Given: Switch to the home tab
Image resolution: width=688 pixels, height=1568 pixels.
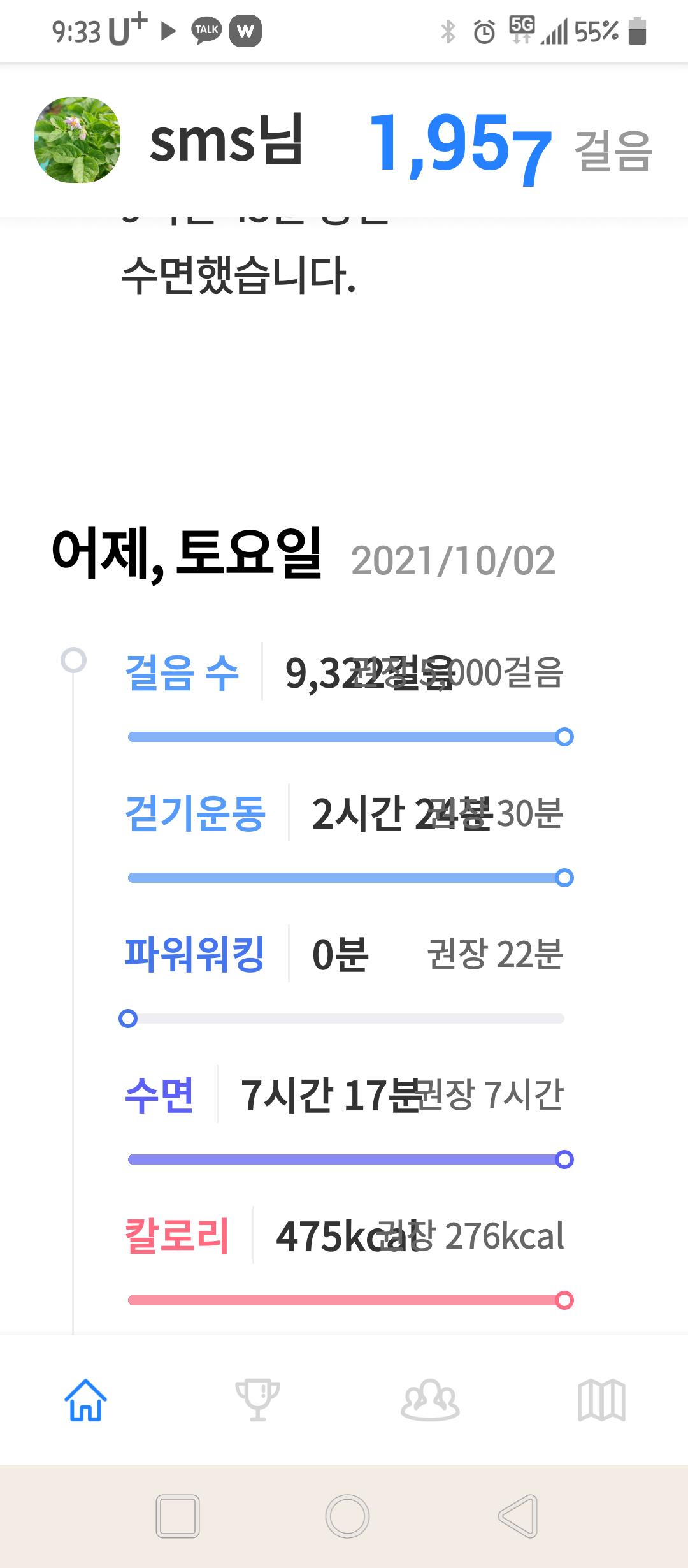Looking at the screenshot, I should pos(85,1400).
